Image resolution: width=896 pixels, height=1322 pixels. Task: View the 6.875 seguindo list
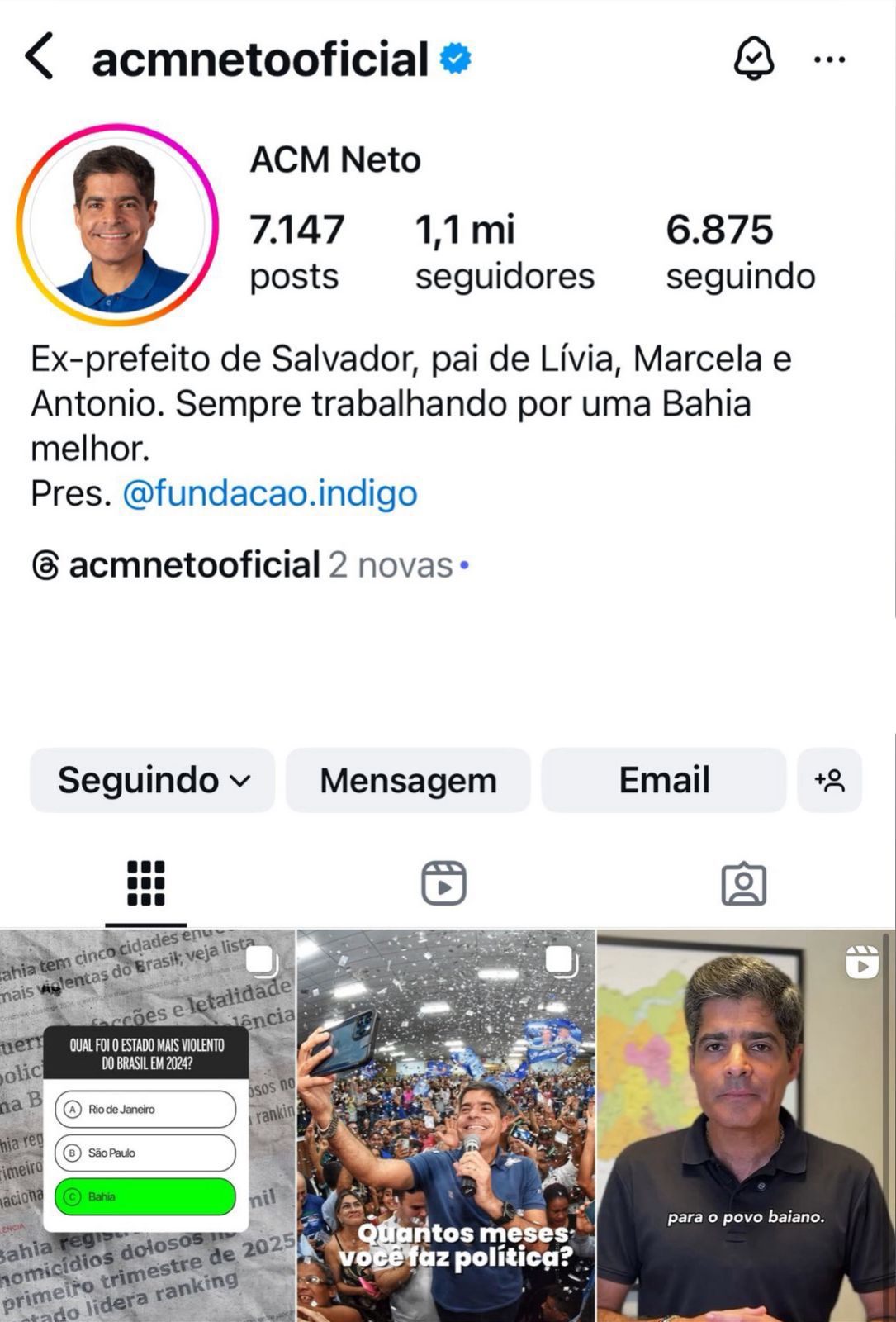pyautogui.click(x=740, y=252)
